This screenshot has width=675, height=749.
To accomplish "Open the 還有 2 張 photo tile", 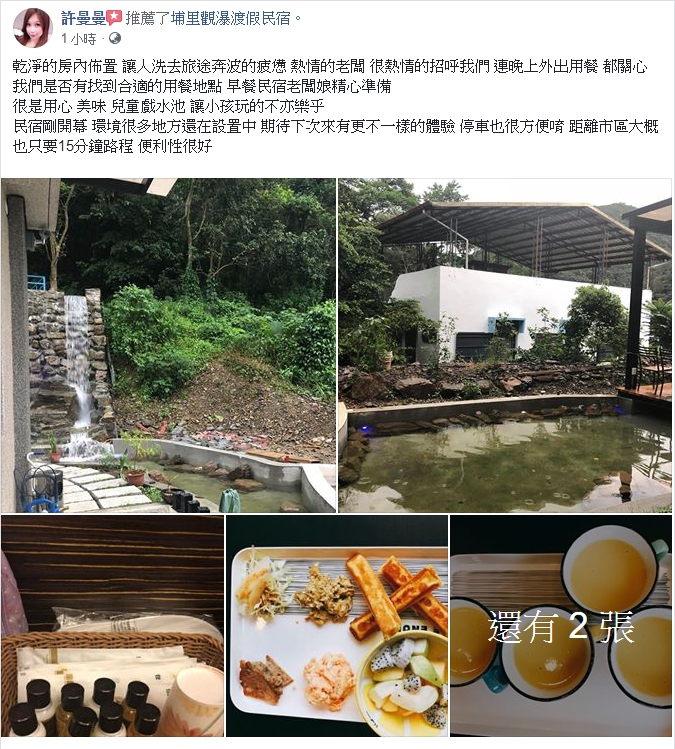I will (x=560, y=630).
